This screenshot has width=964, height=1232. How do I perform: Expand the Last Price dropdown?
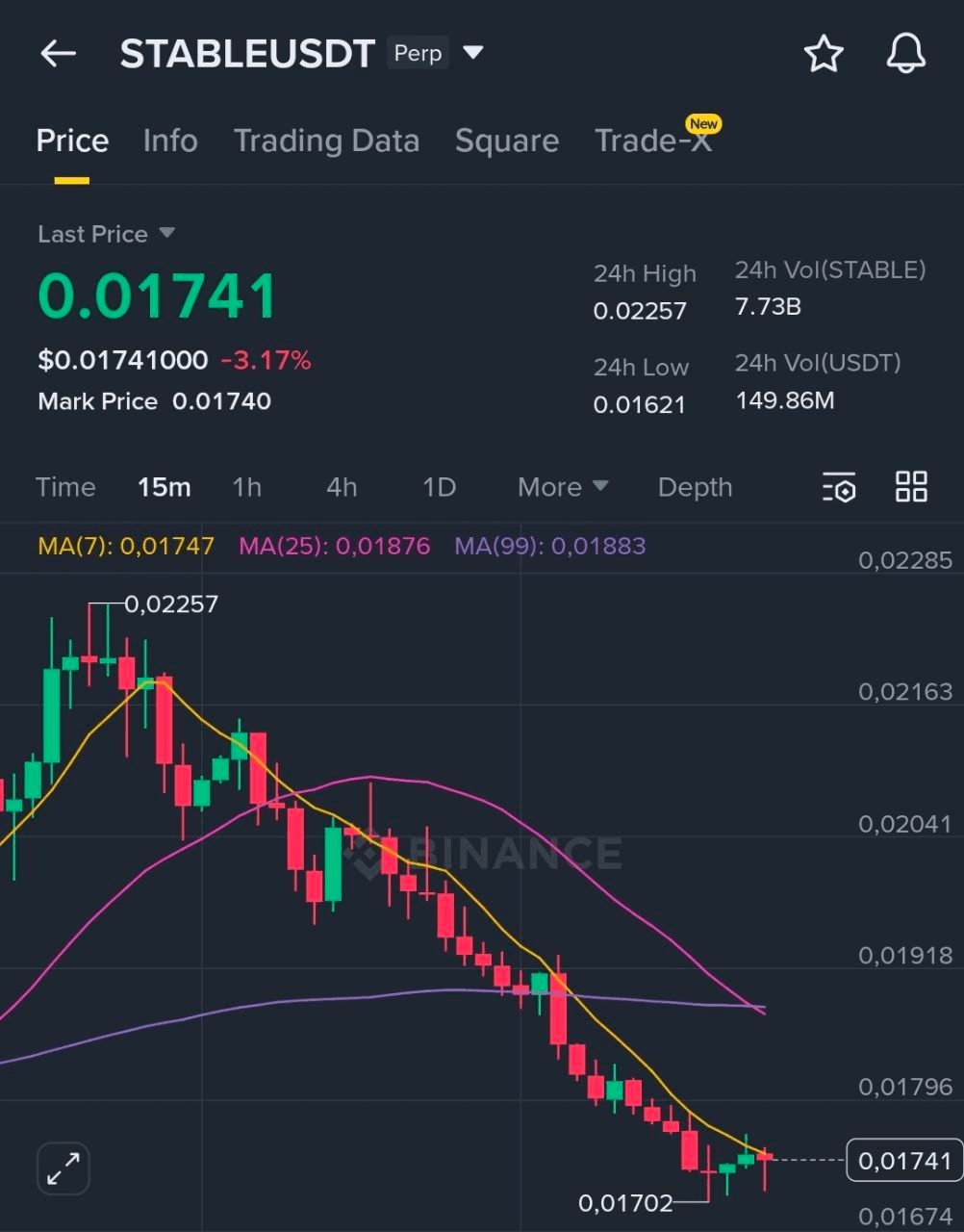[166, 234]
